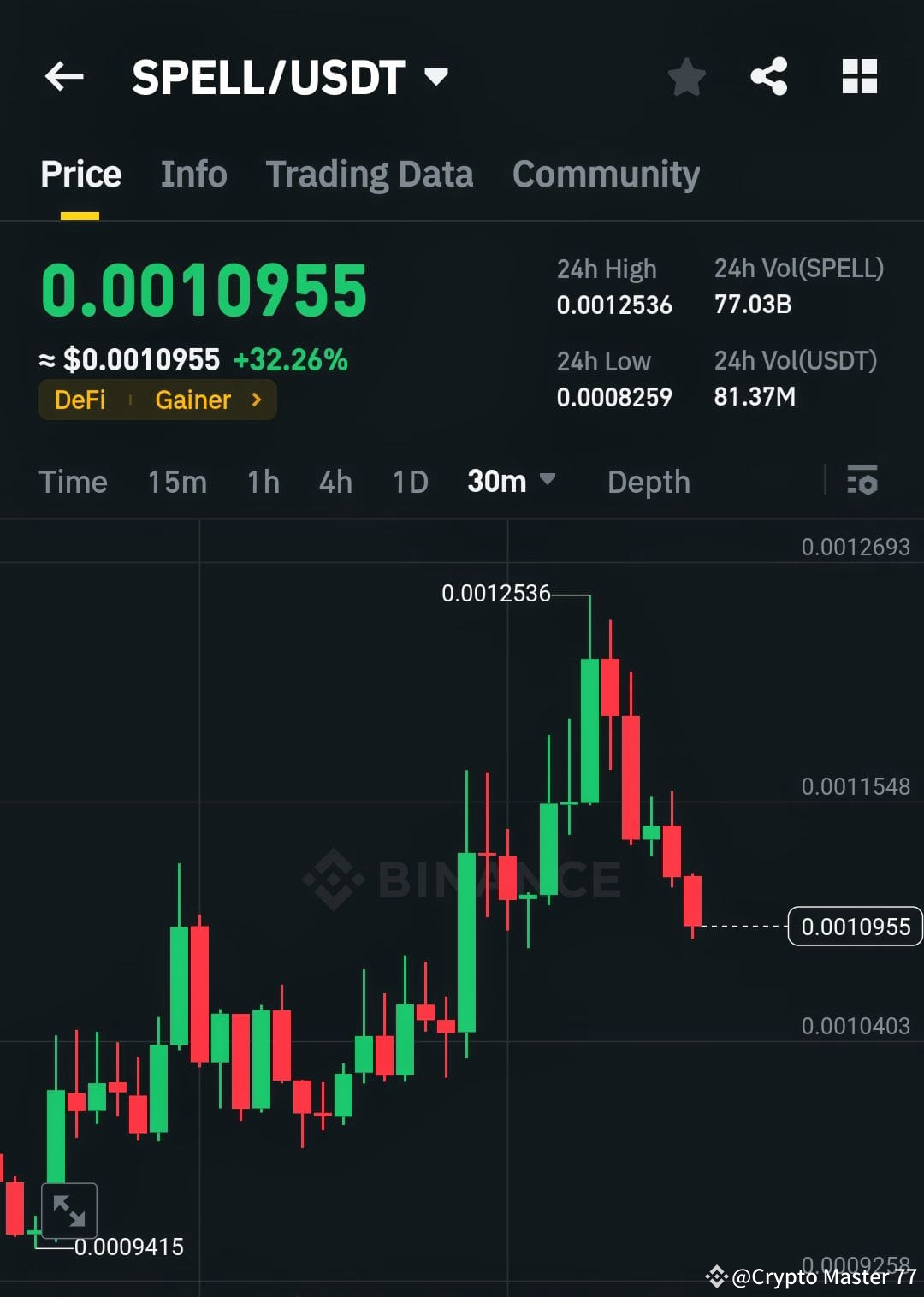The width and height of the screenshot is (924, 1297).
Task: Open the Community tab
Action: coord(605,173)
